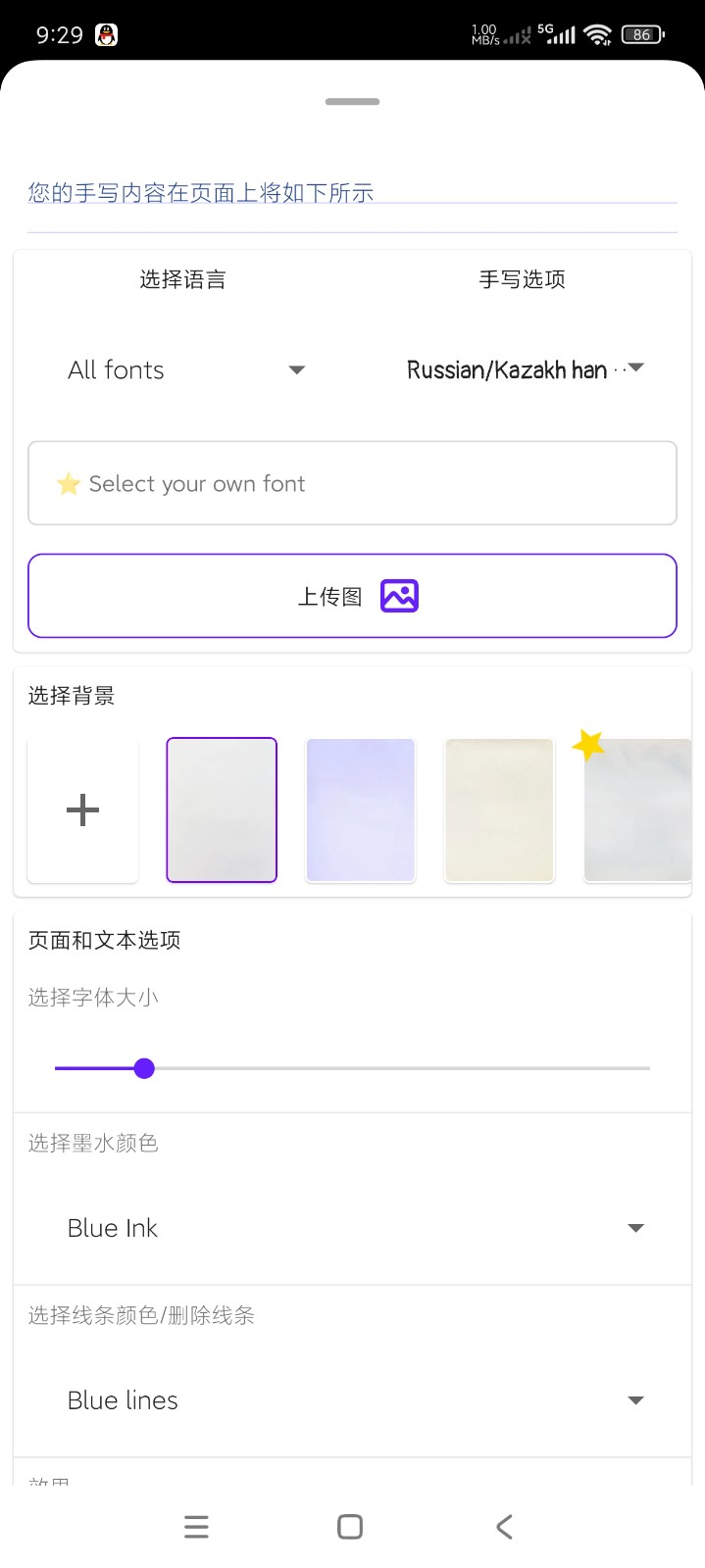
Task: Tap the drag handle of the sheet
Action: (352, 102)
